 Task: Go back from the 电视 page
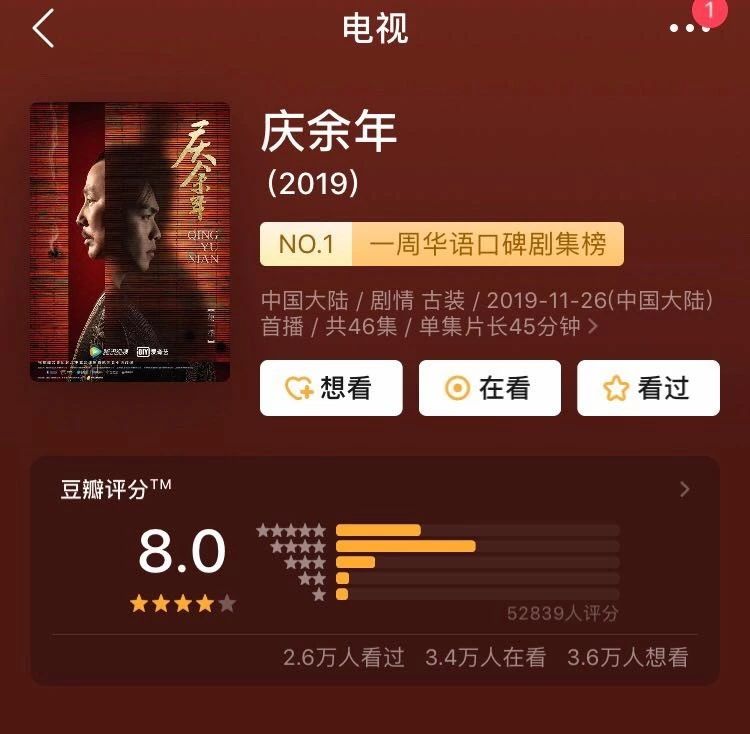[42, 29]
